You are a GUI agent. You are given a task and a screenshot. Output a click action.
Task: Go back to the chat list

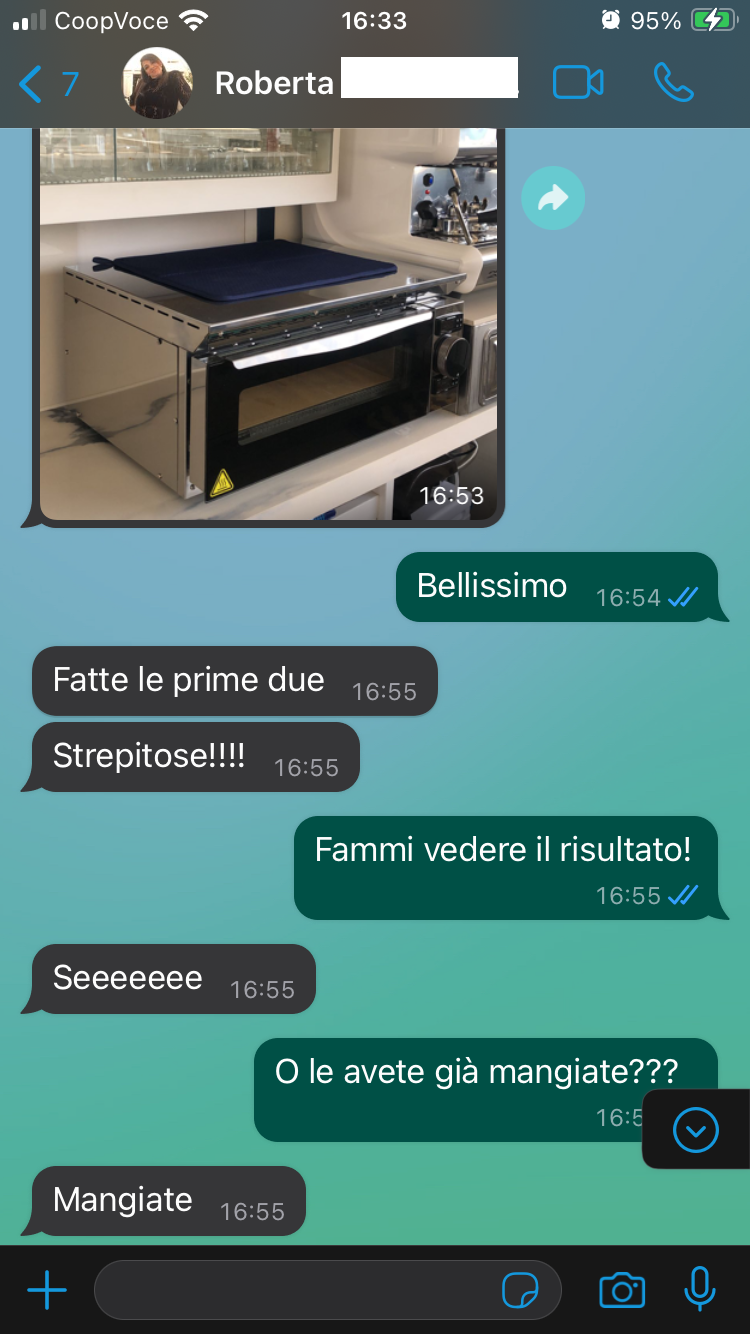pyautogui.click(x=47, y=84)
